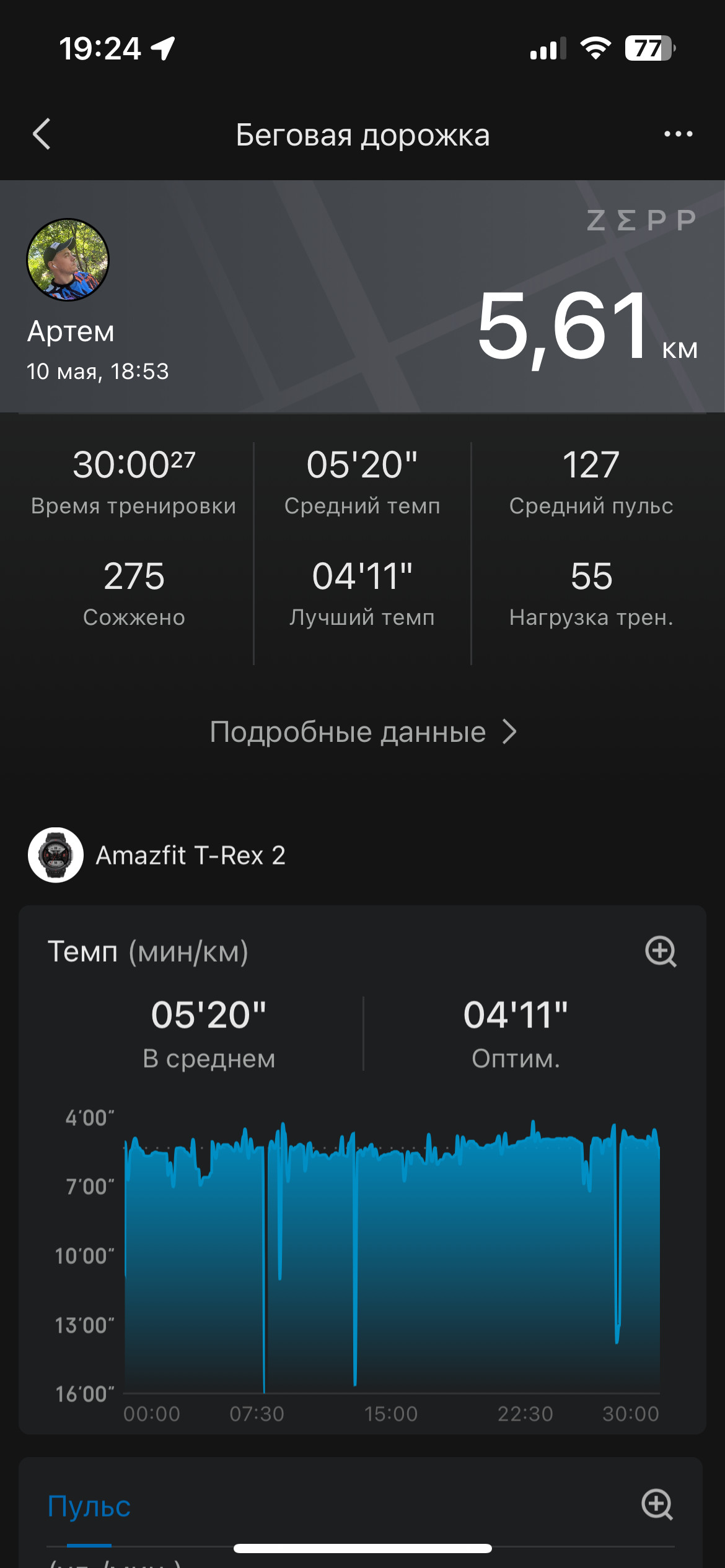Select the Пульс tab
The height and width of the screenshot is (1568, 725).
click(89, 1506)
